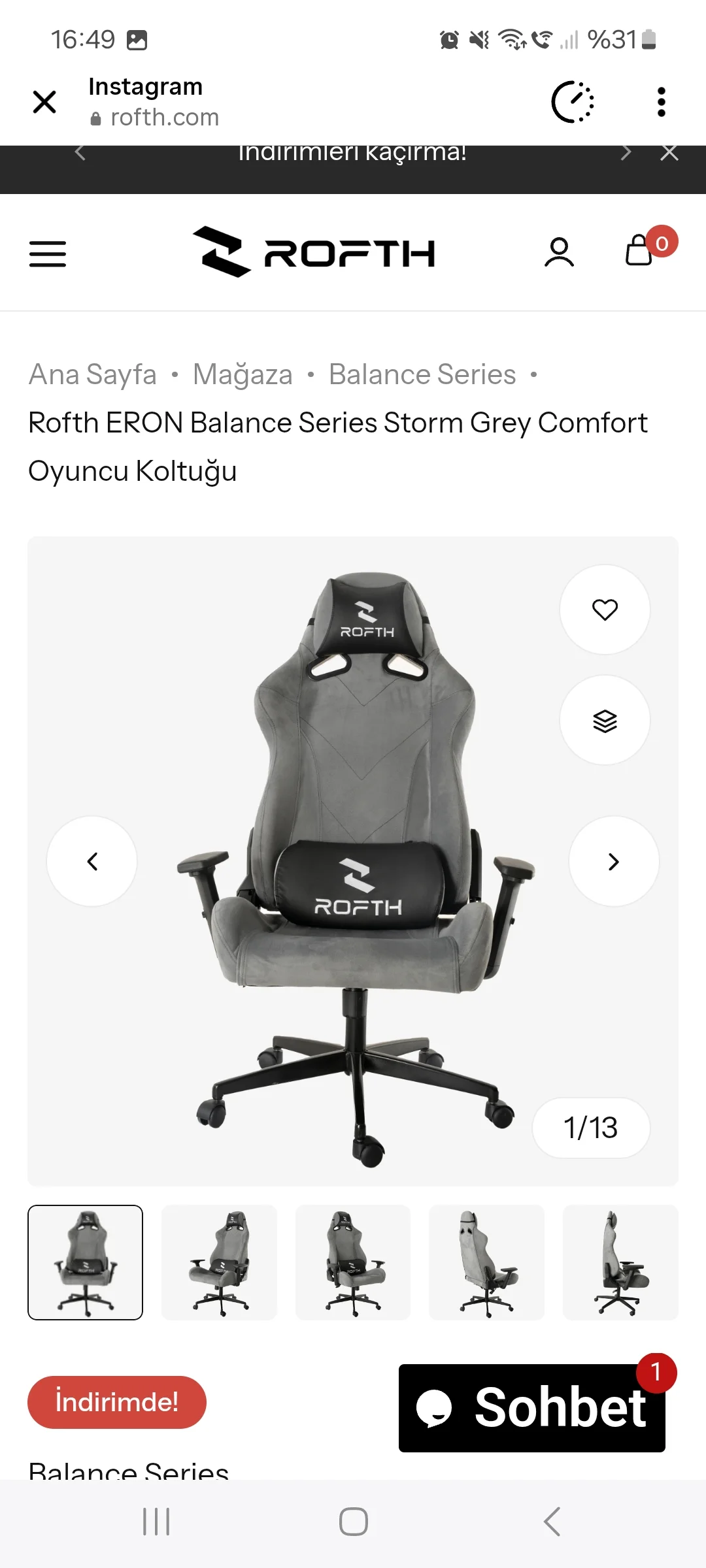
Task: Select the third chair thumbnail
Action: coord(353,1262)
